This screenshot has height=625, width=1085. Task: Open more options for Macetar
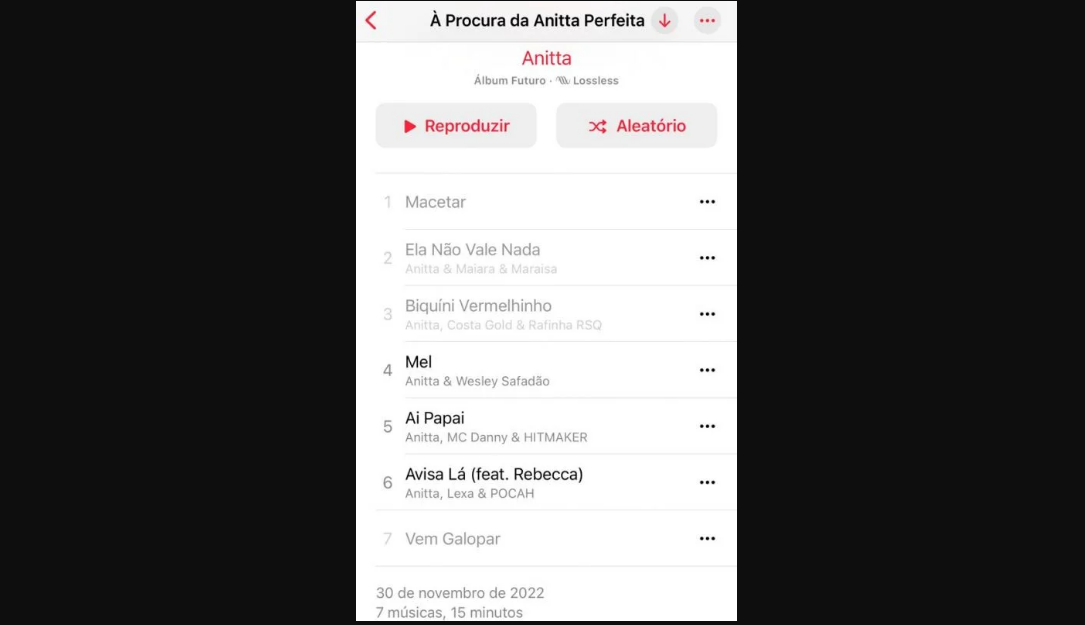click(707, 202)
